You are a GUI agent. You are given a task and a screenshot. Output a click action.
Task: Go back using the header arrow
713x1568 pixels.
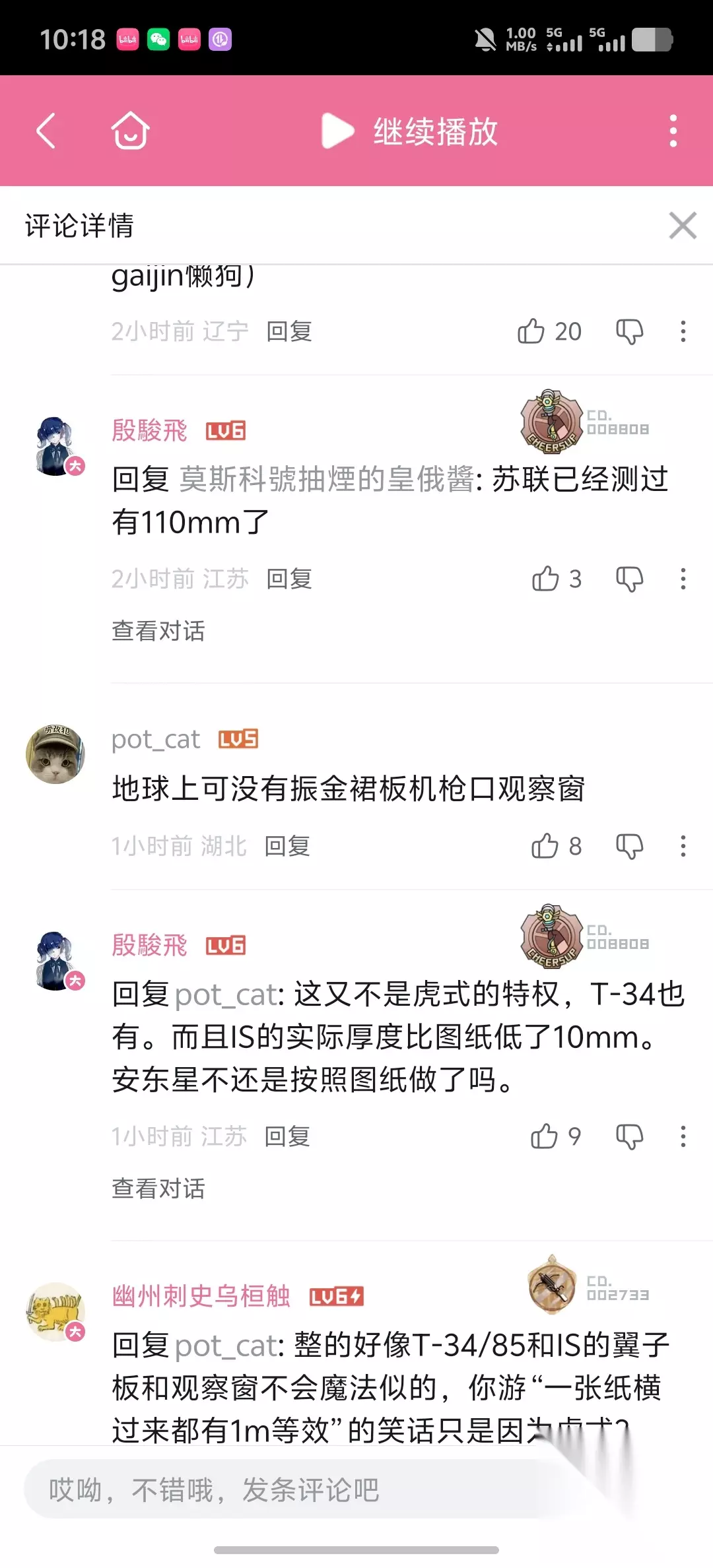pyautogui.click(x=46, y=131)
